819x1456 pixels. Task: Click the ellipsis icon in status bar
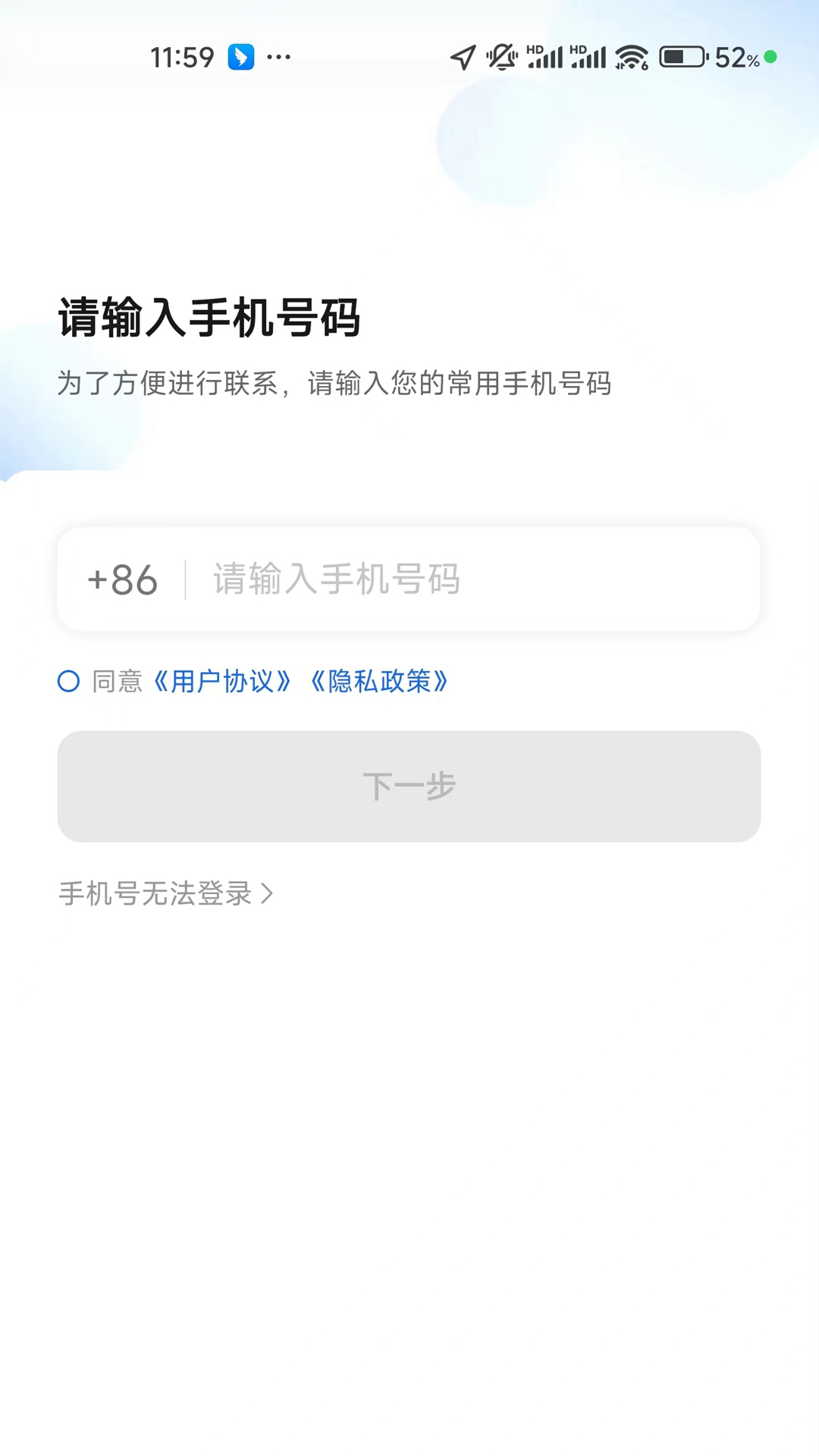pos(280,58)
